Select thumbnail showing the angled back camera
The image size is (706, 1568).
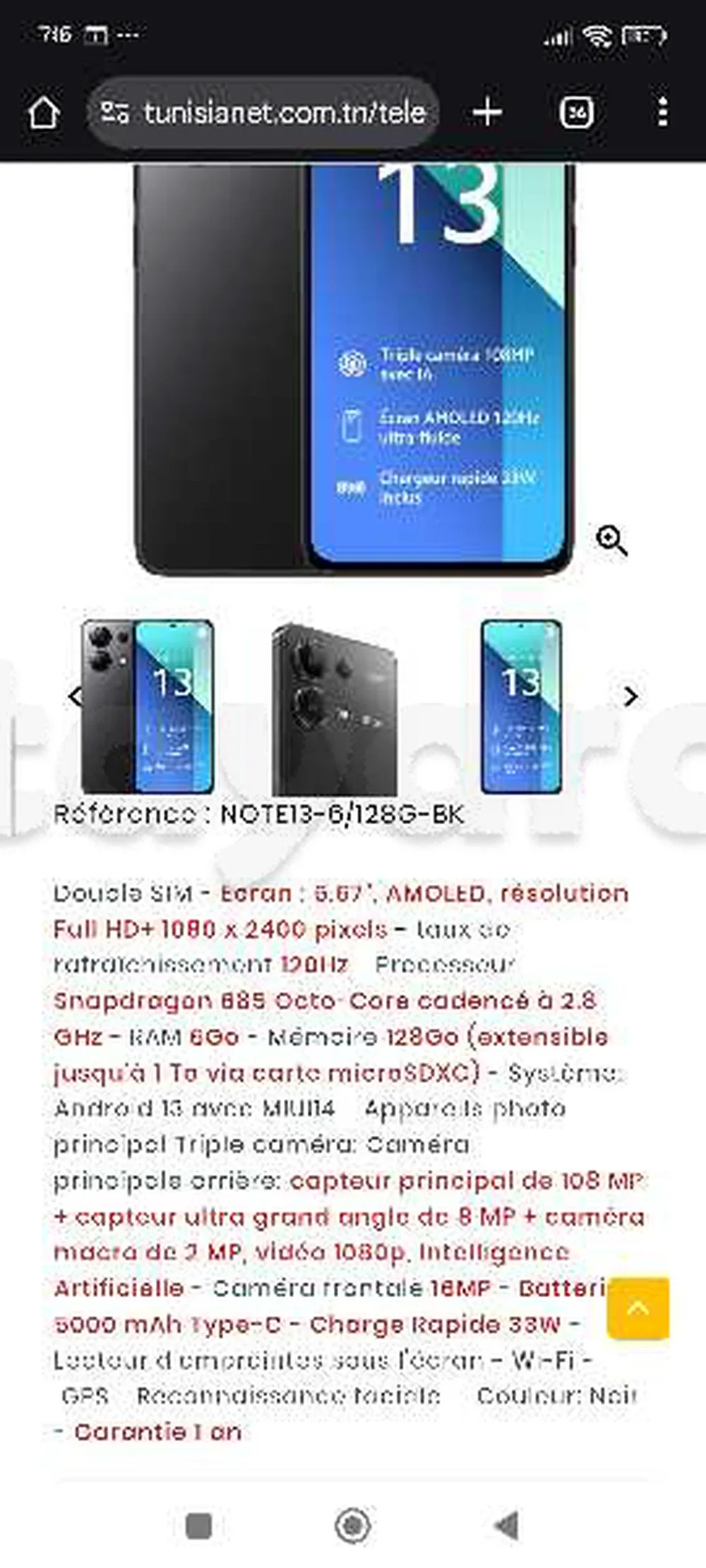coord(335,709)
